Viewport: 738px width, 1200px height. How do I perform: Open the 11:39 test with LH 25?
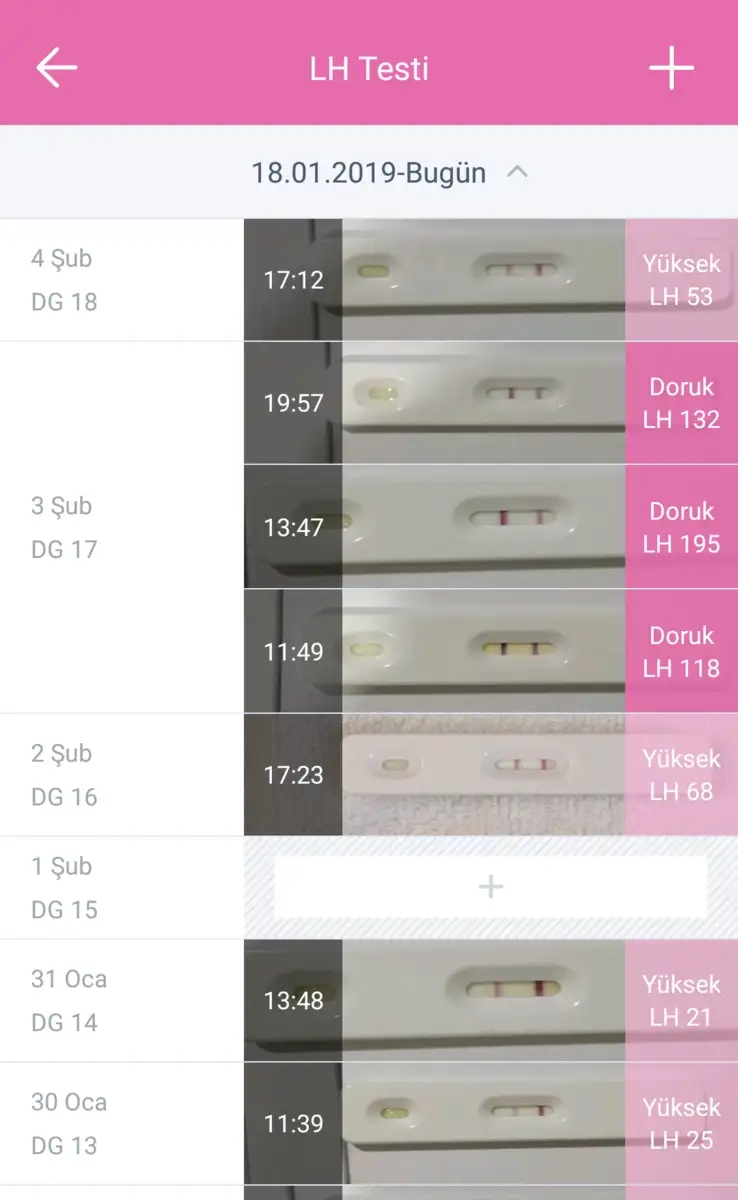(491, 1124)
